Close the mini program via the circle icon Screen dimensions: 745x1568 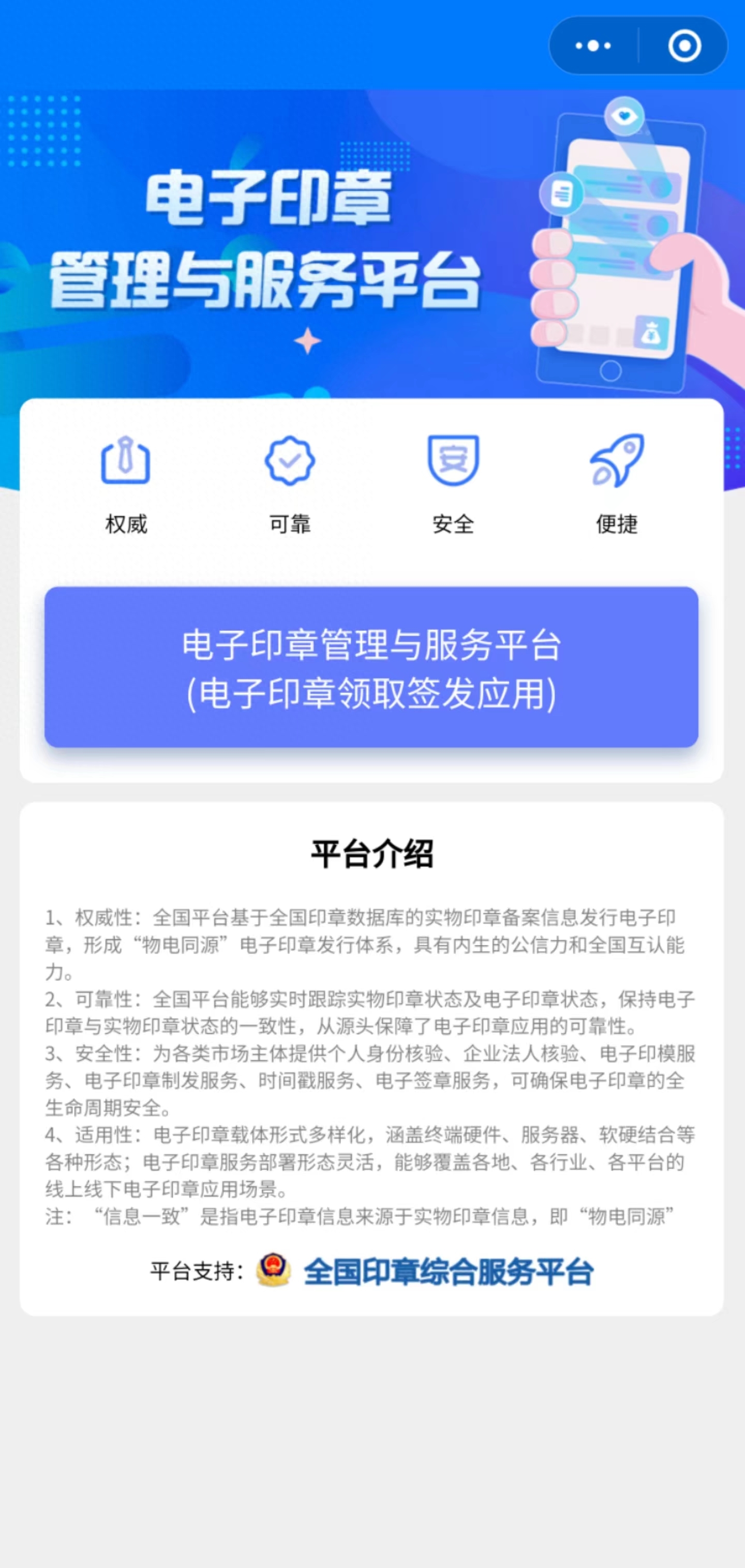click(684, 46)
